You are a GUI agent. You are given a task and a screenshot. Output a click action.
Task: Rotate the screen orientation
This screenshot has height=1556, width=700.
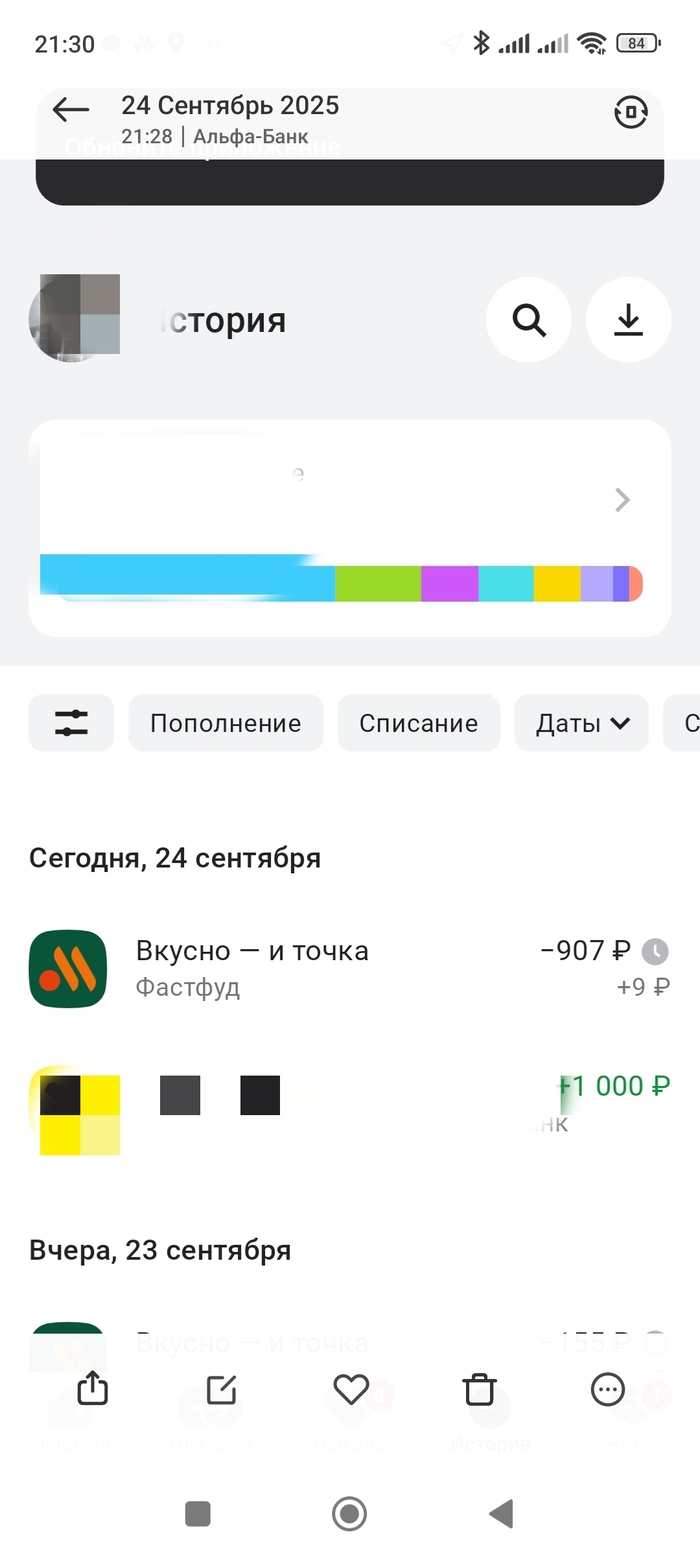[x=630, y=112]
